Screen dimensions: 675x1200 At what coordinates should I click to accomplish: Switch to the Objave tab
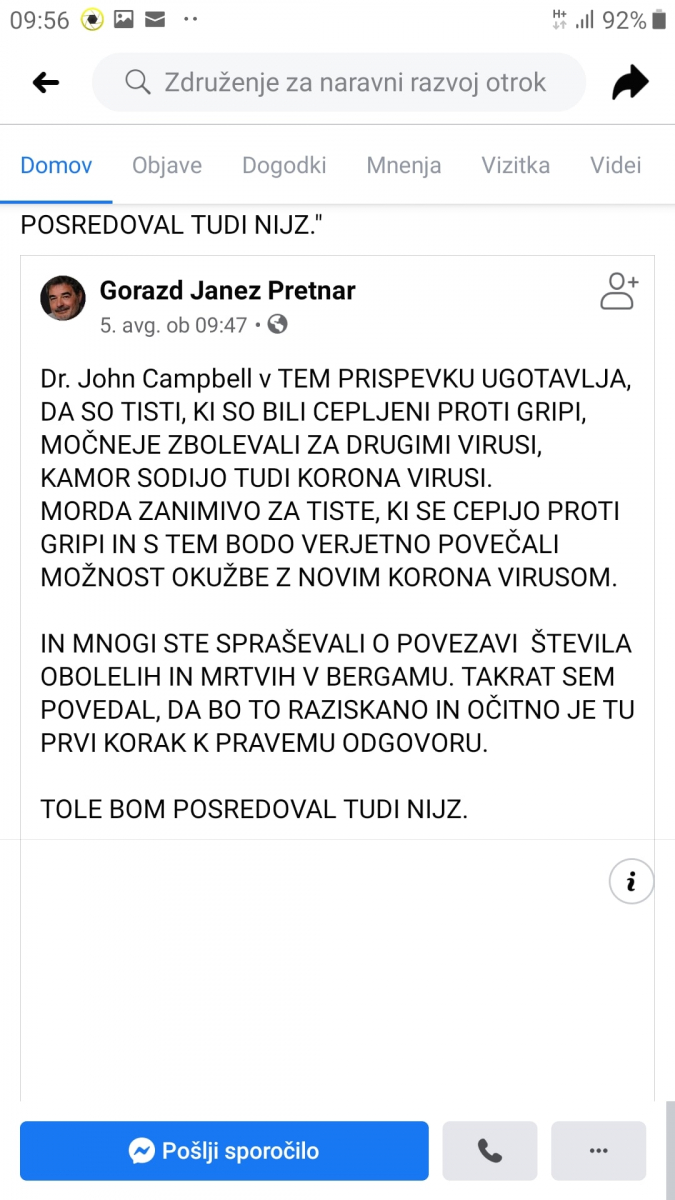tap(167, 166)
